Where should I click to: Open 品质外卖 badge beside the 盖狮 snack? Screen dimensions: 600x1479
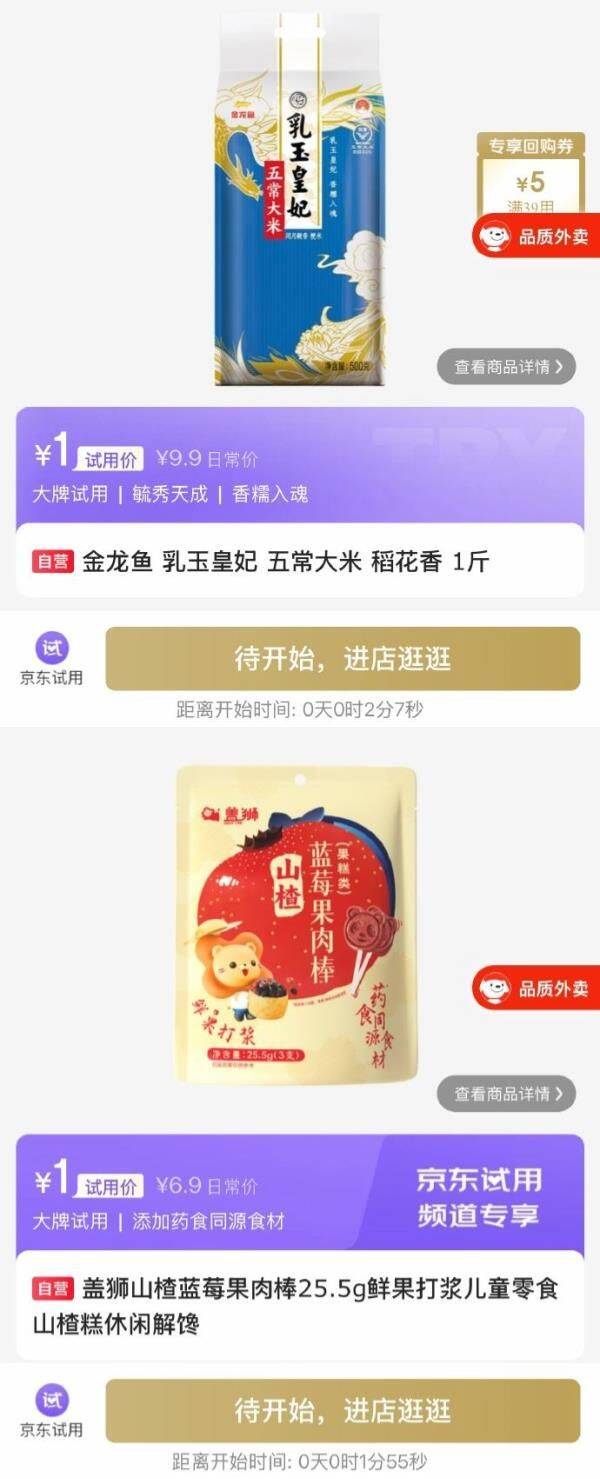537,989
